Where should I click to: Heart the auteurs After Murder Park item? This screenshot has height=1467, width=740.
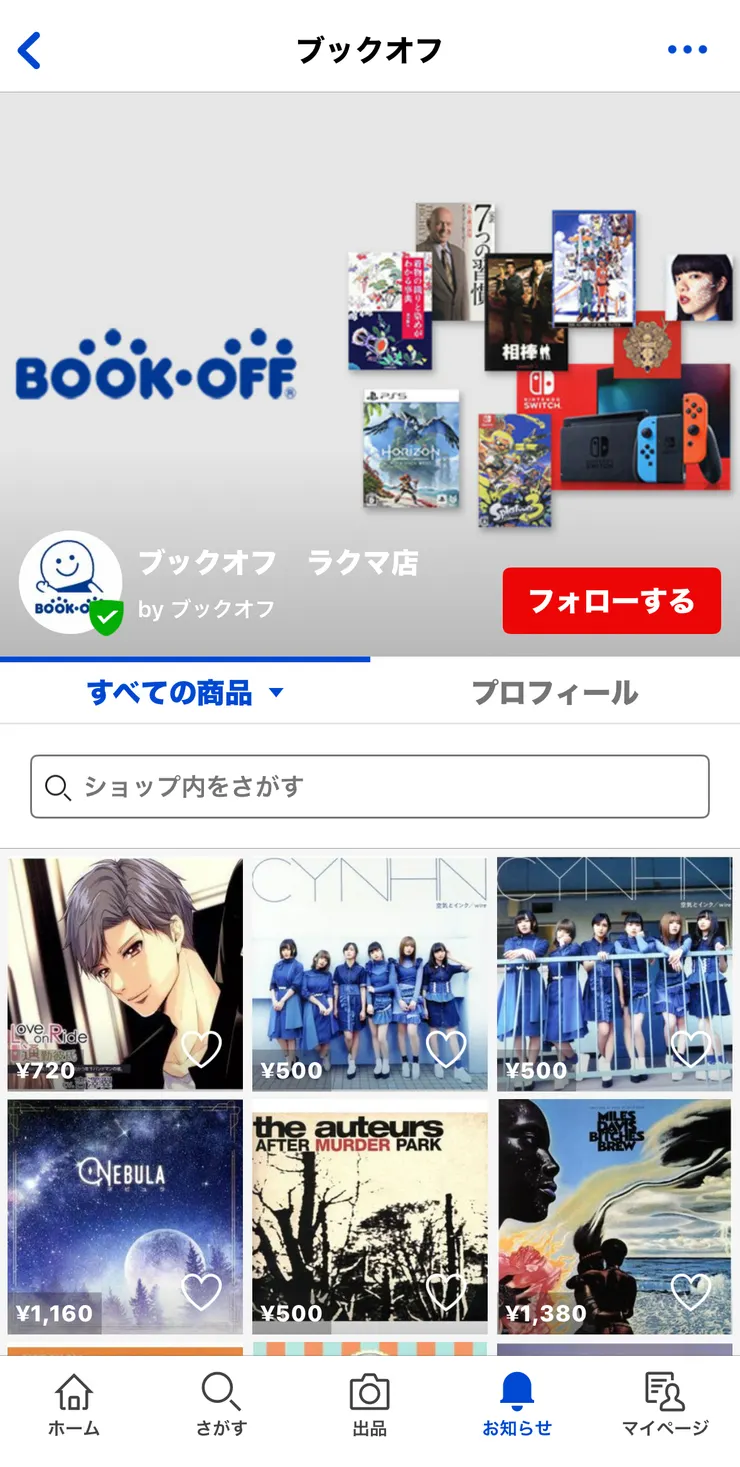(446, 1292)
